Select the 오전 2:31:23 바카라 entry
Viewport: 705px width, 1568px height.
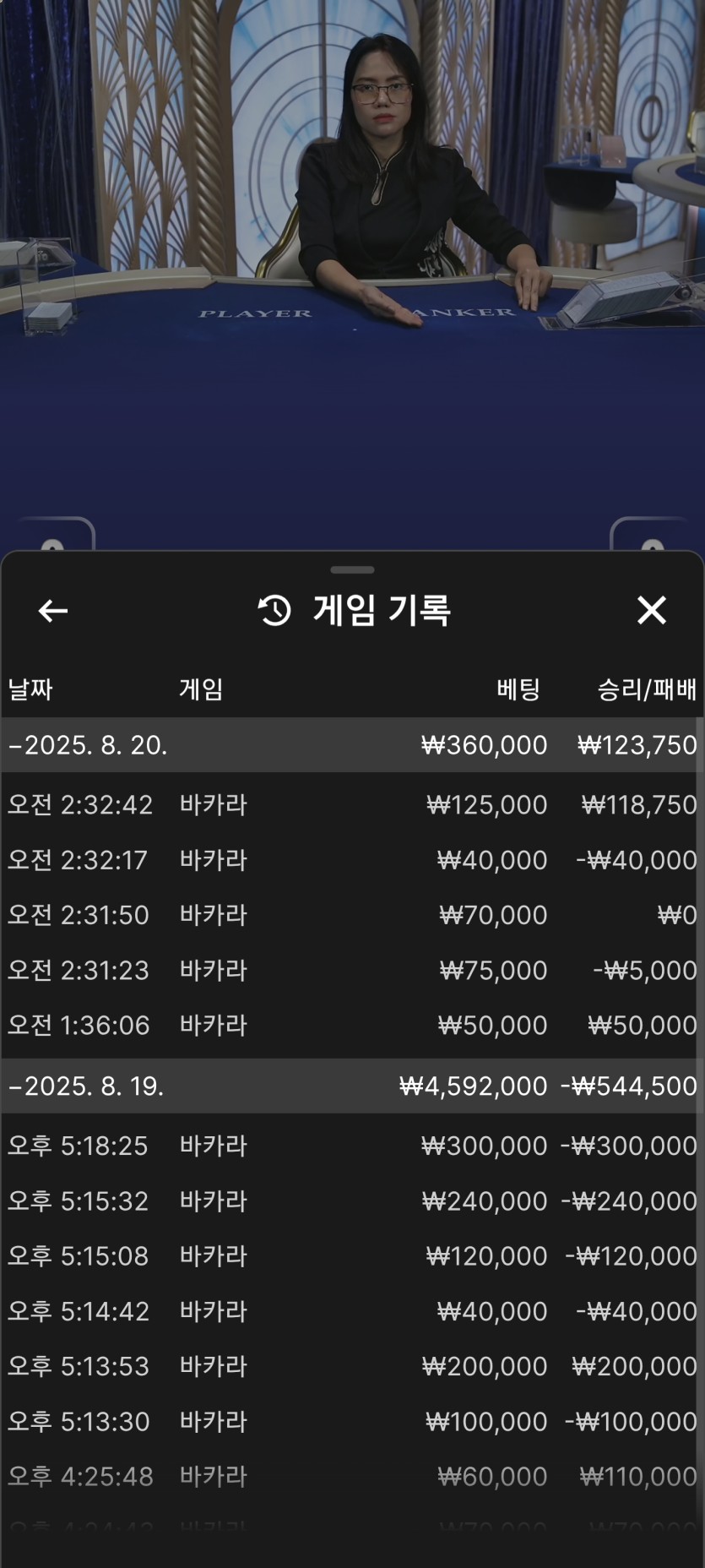pyautogui.click(x=351, y=970)
